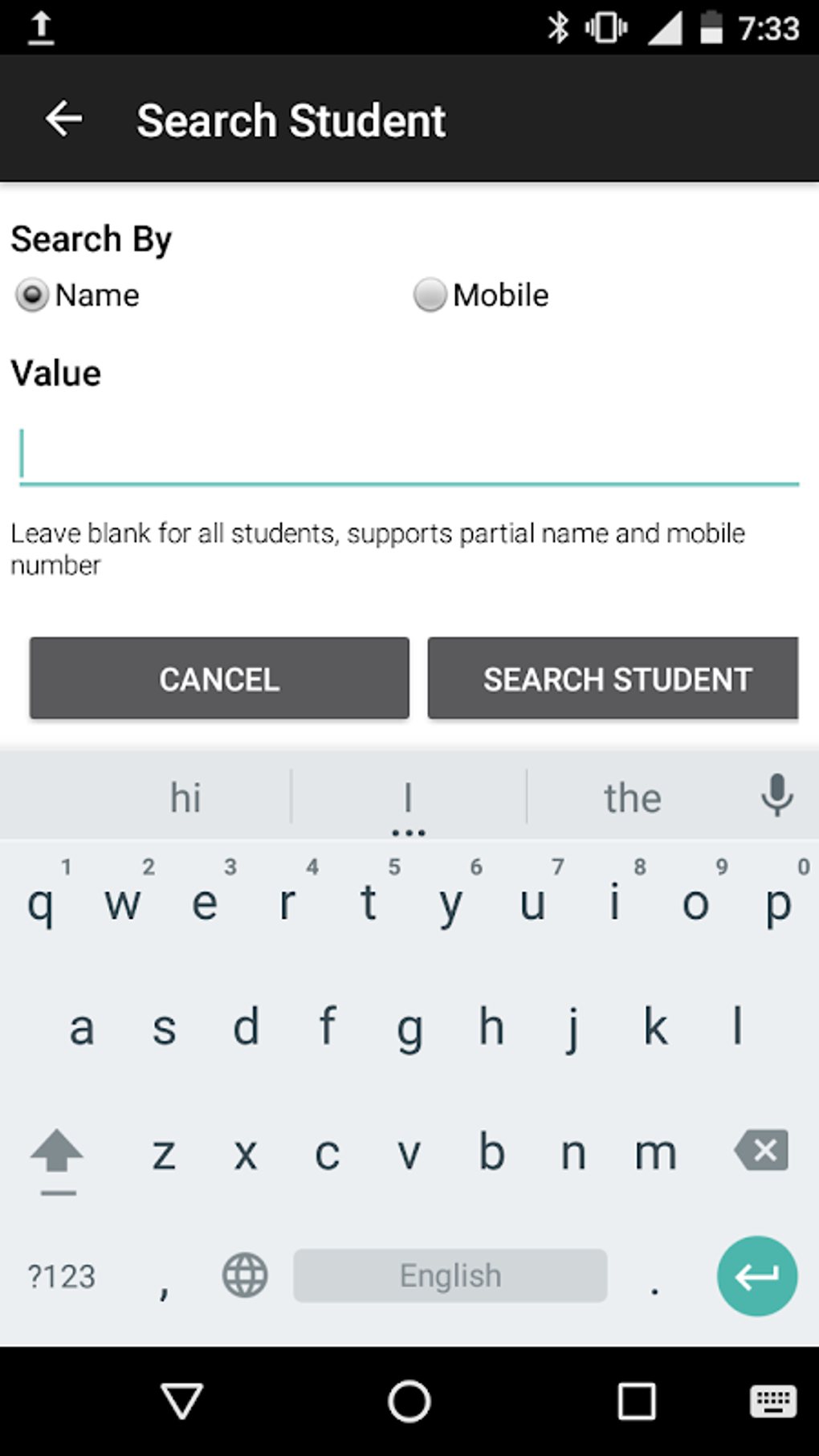Tap the empty Value text field
The image size is (819, 1456).
click(x=409, y=454)
